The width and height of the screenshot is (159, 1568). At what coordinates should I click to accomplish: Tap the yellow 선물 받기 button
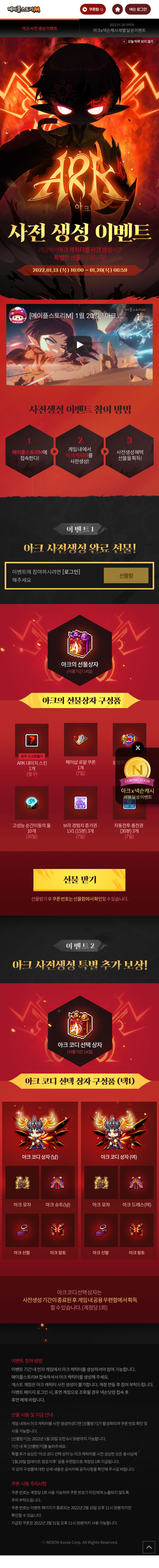pyautogui.click(x=79, y=880)
